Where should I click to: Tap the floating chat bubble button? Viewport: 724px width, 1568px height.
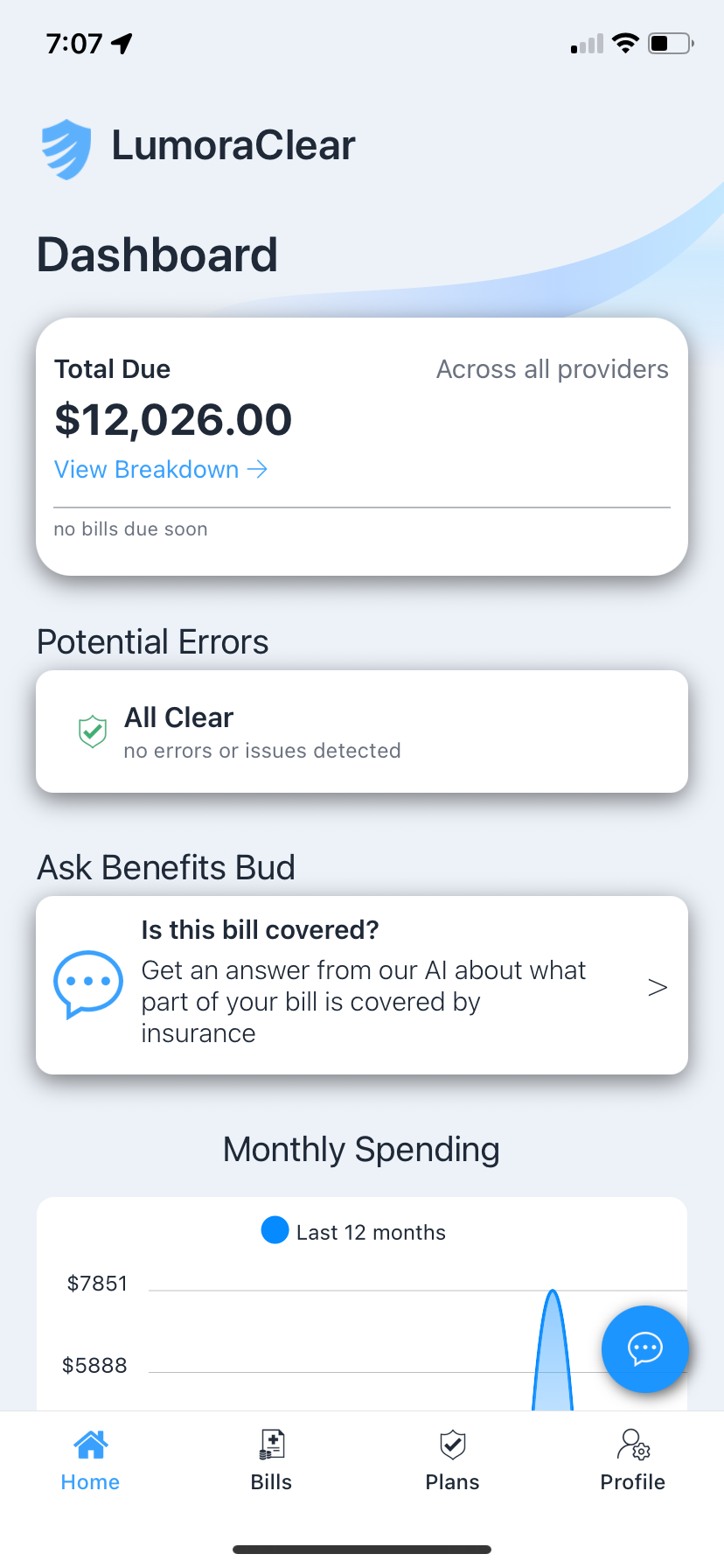point(644,1348)
